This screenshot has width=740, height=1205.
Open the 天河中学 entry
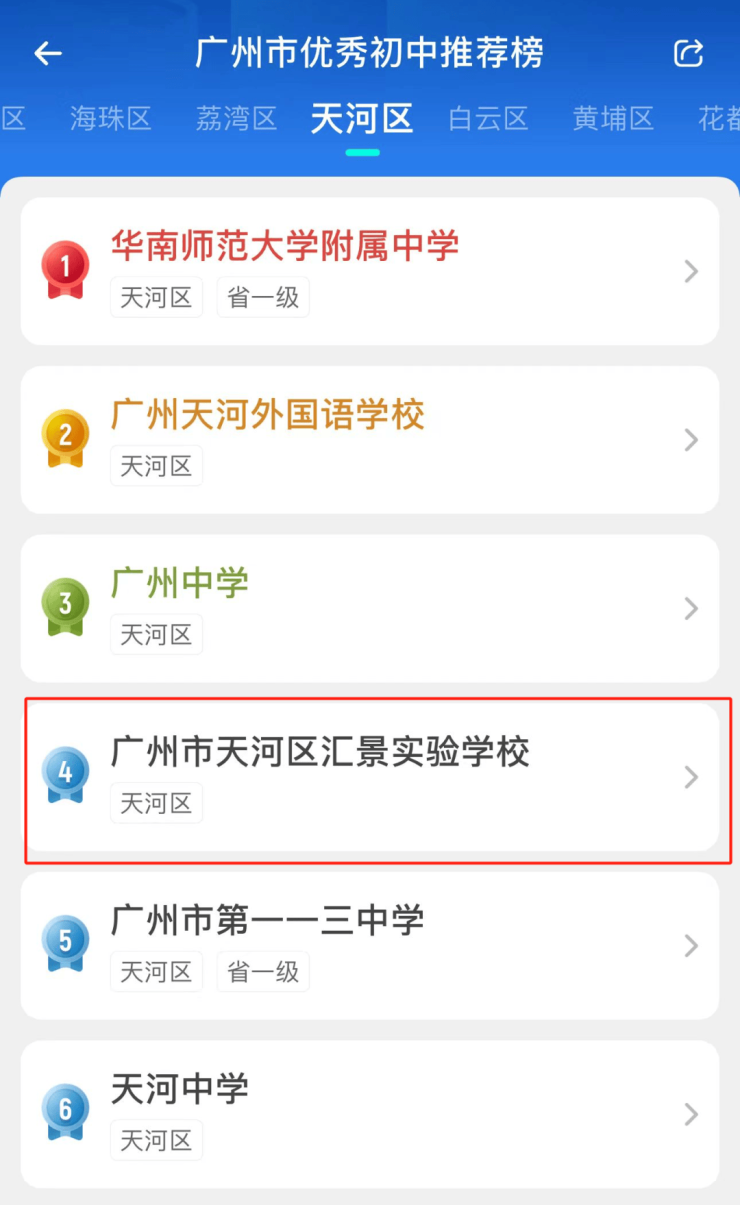pos(370,1114)
